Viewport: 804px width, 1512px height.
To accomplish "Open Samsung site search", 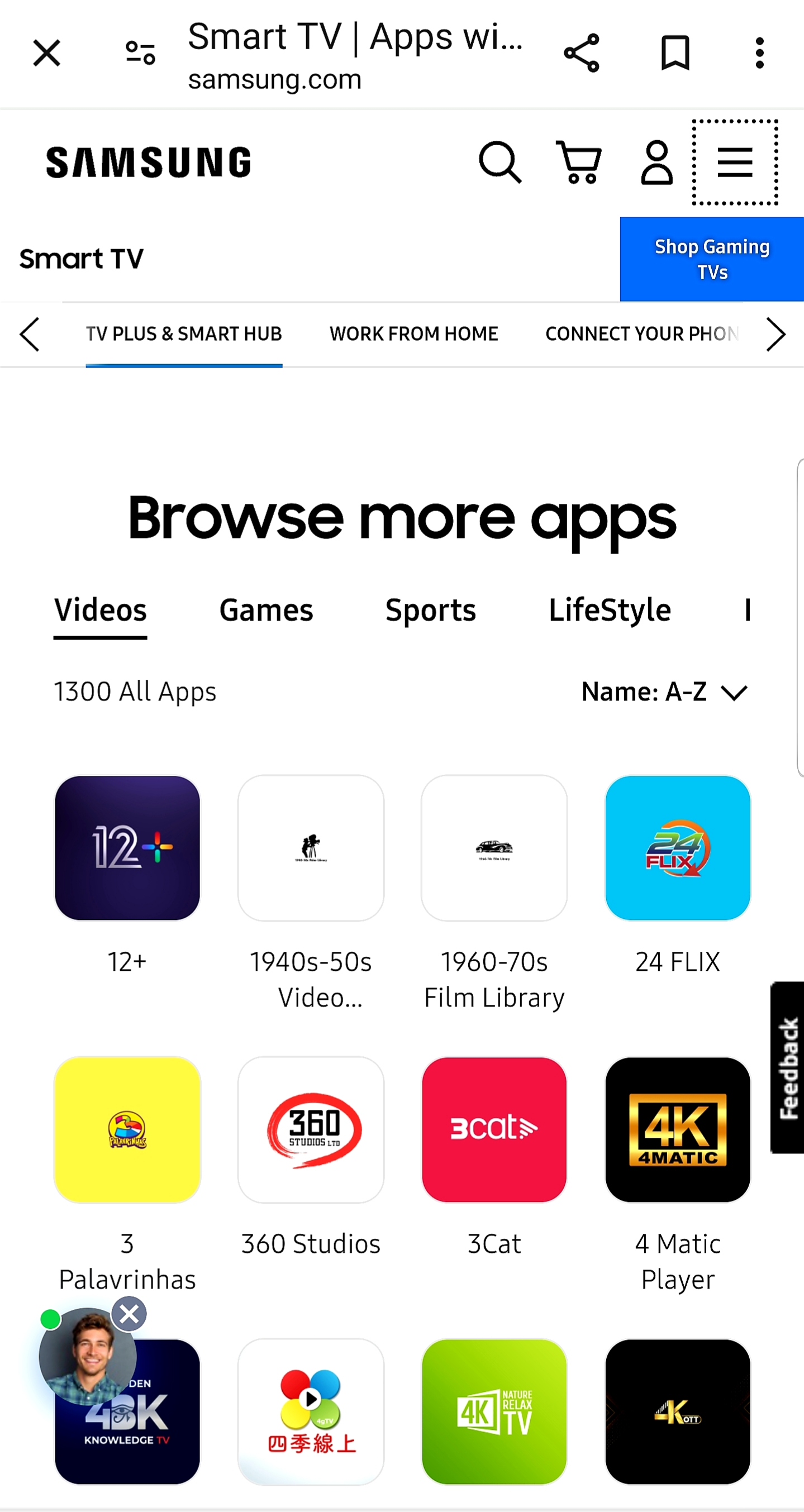I will (500, 163).
